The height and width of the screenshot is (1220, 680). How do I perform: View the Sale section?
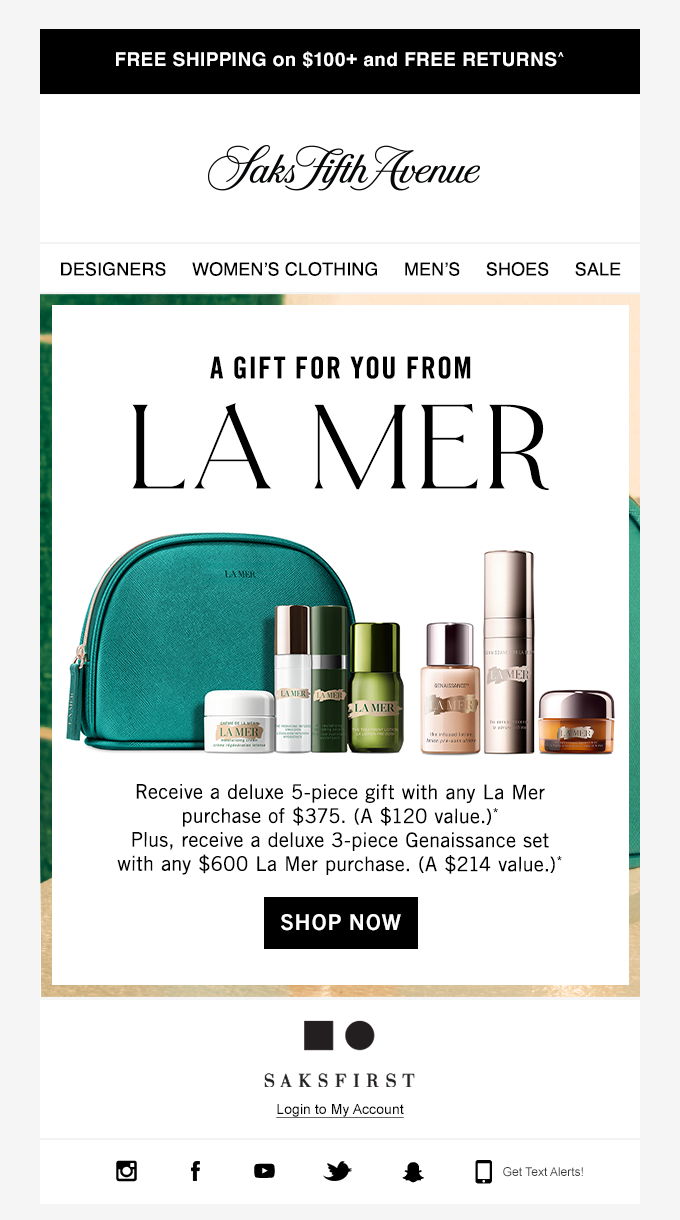coord(597,269)
